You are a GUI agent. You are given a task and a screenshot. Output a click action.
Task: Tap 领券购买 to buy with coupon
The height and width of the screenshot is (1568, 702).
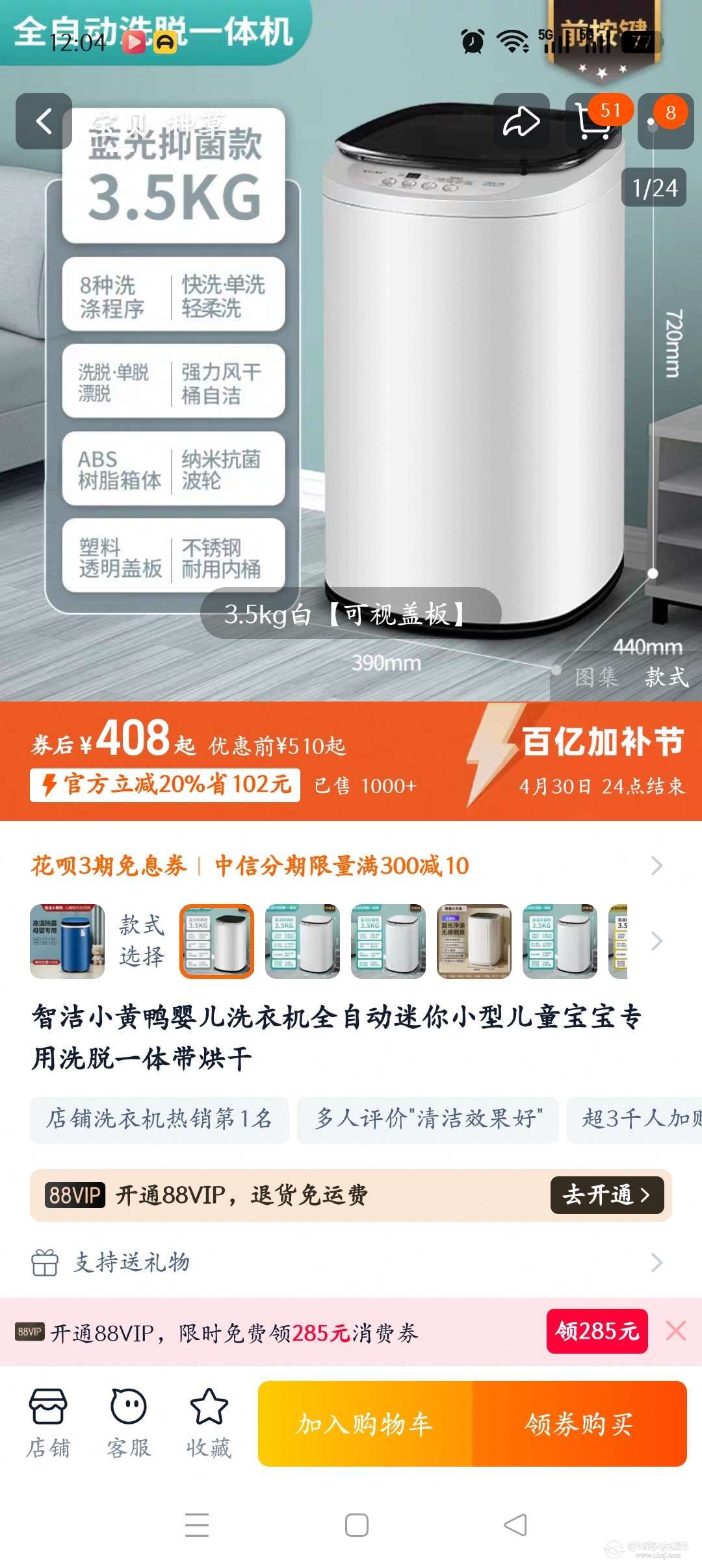pos(579,1423)
